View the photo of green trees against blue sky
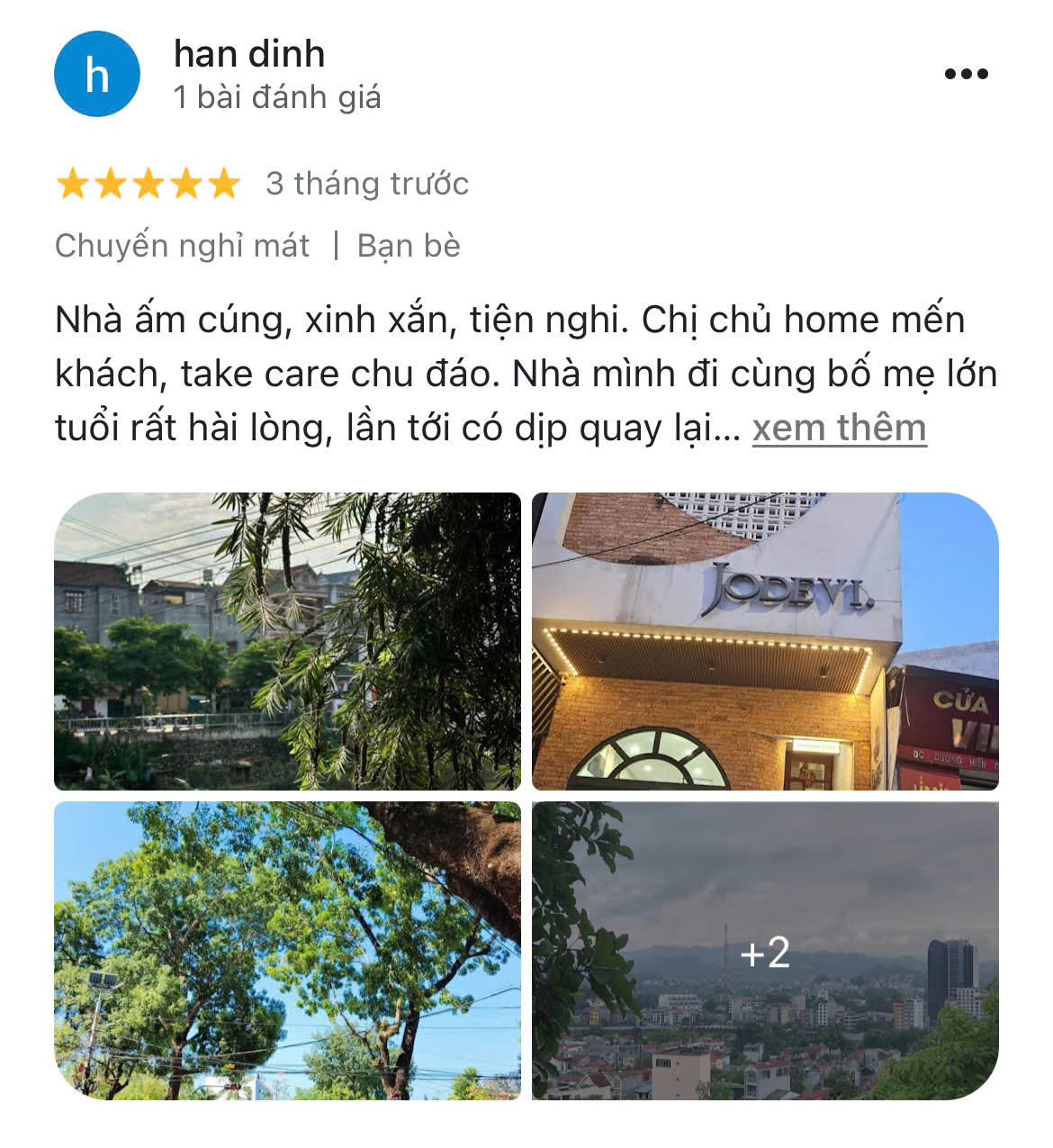This screenshot has width=1053, height=1148. [287, 950]
